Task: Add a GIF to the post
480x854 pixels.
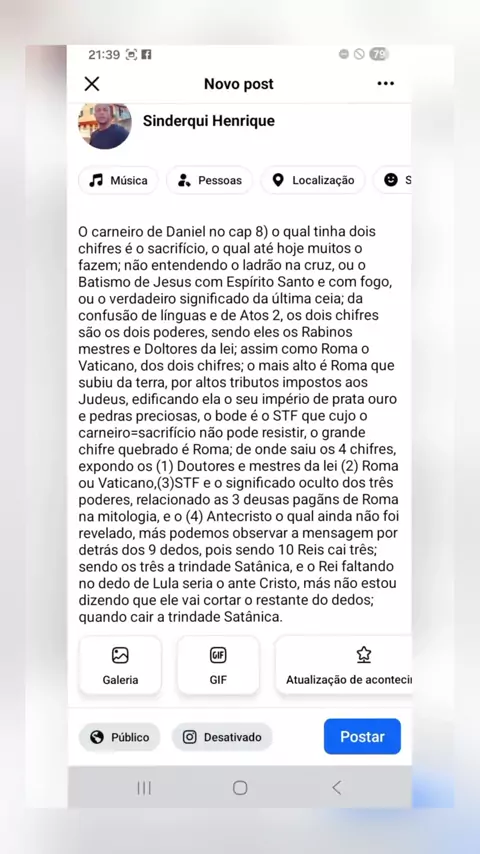Action: (218, 666)
